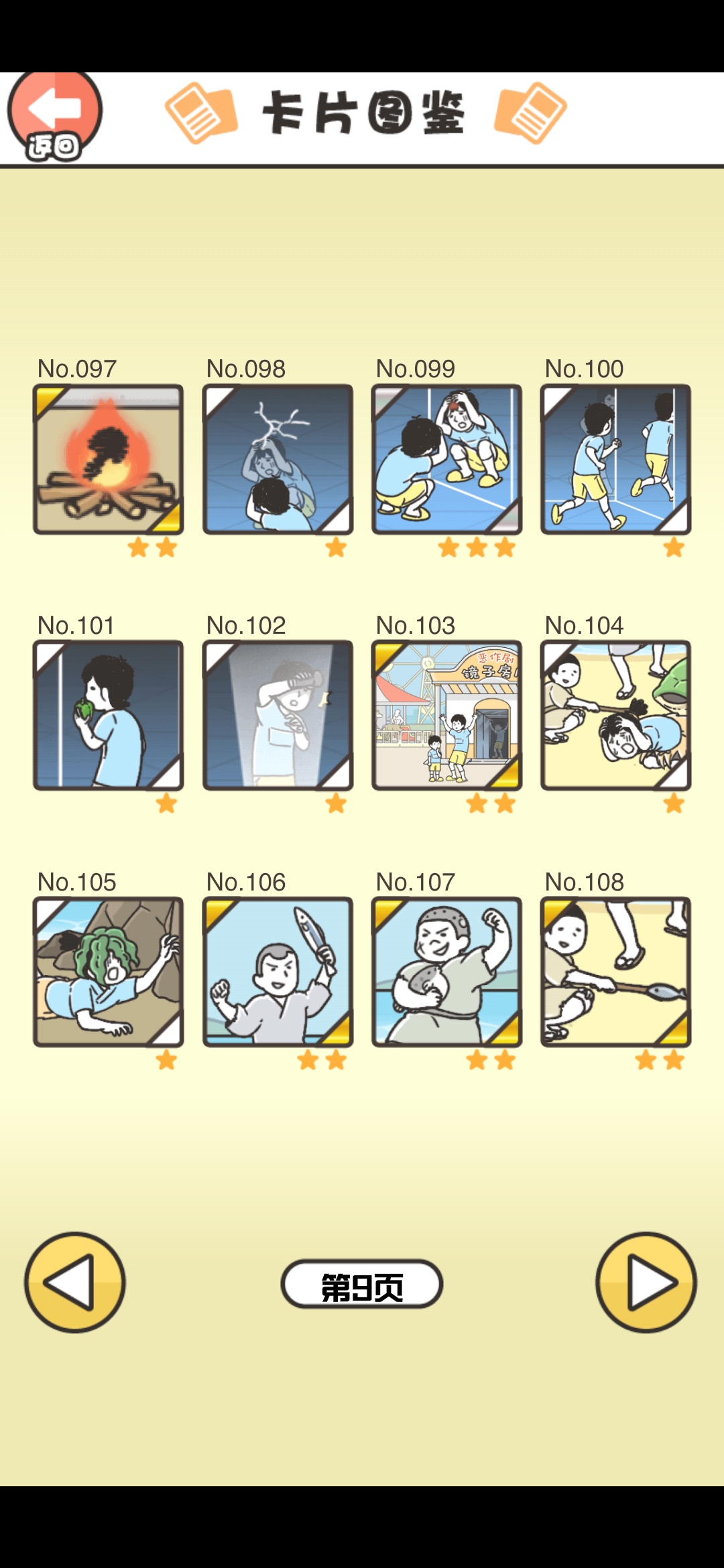724x1568 pixels.
Task: View card No.107
Action: [446, 972]
